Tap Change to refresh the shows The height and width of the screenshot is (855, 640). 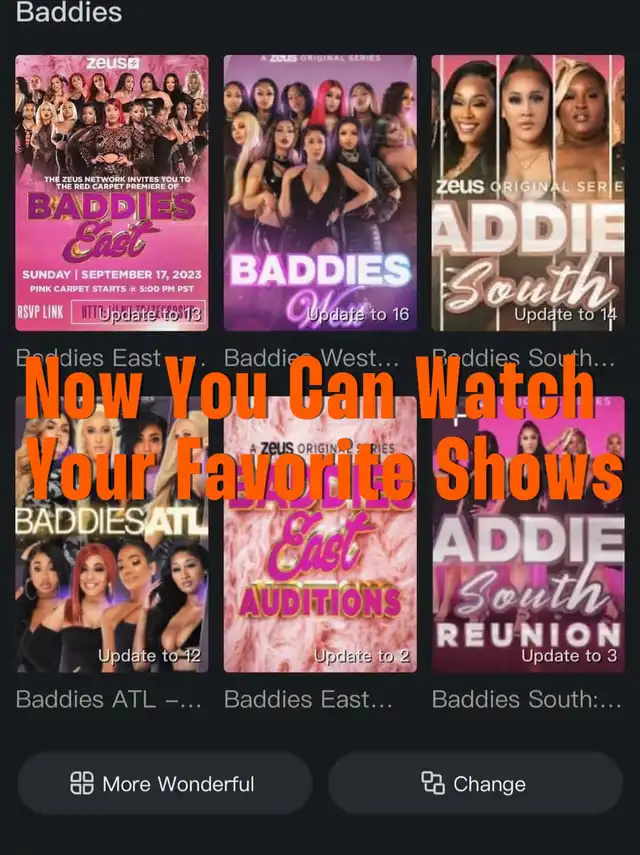click(475, 783)
